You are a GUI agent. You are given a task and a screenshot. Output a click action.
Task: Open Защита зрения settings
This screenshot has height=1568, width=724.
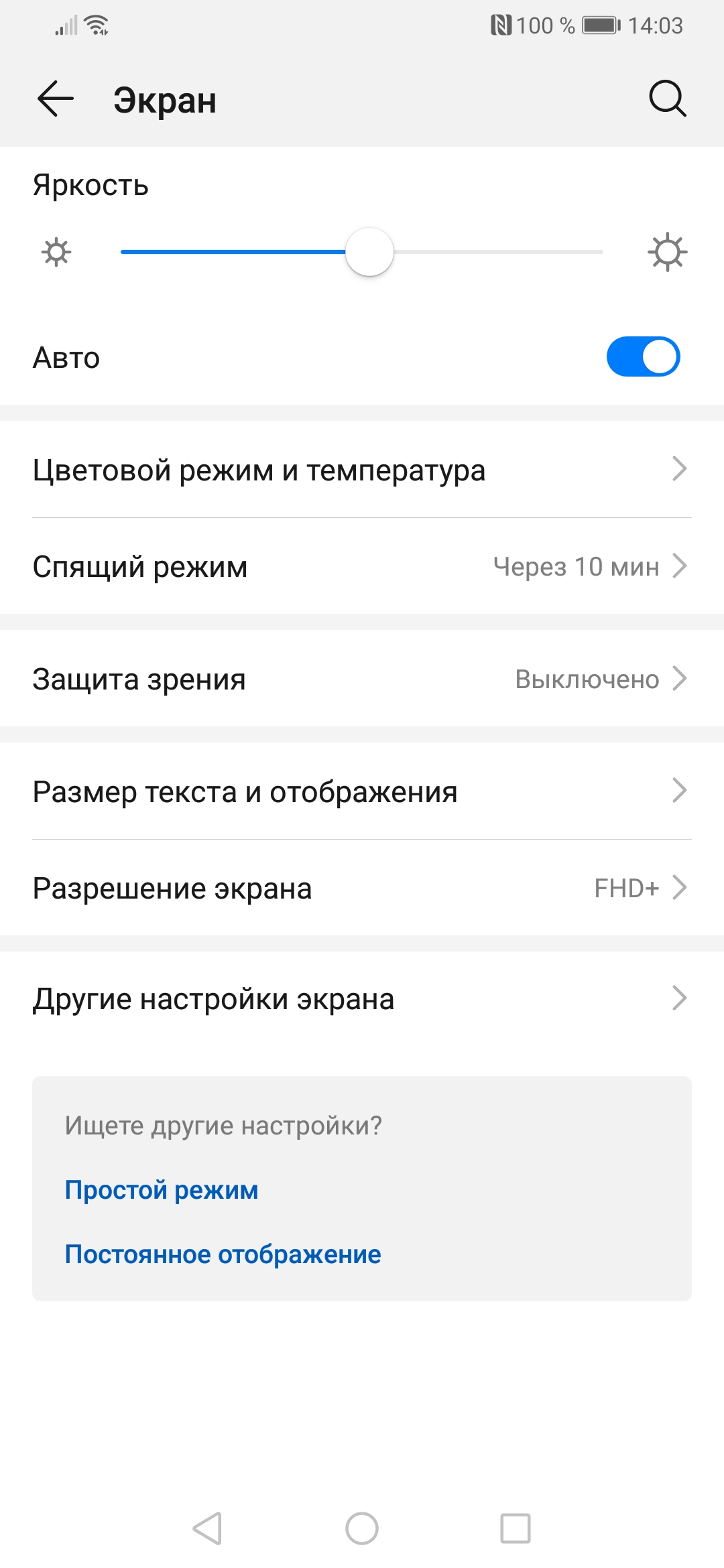coord(362,679)
